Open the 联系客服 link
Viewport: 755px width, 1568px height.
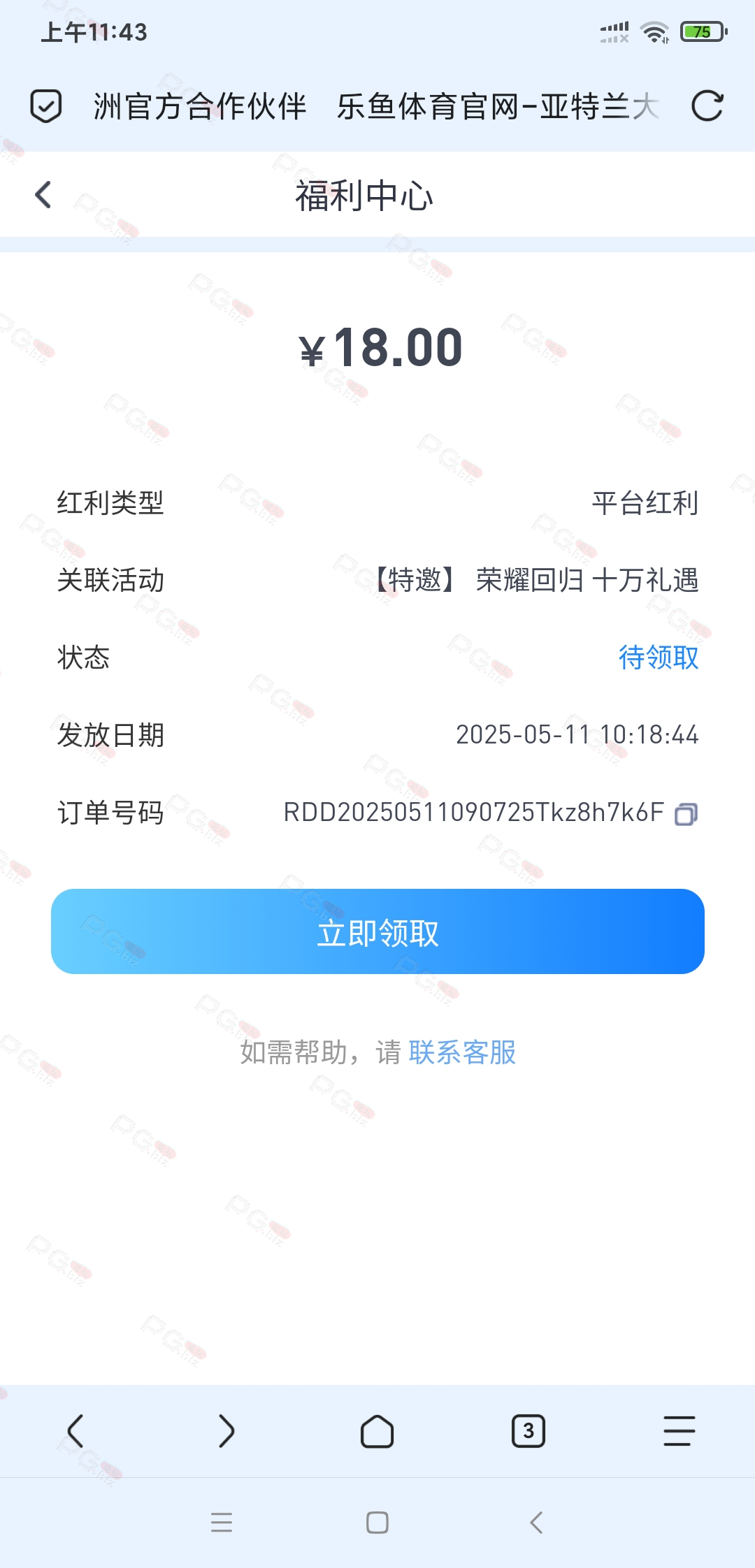462,1052
